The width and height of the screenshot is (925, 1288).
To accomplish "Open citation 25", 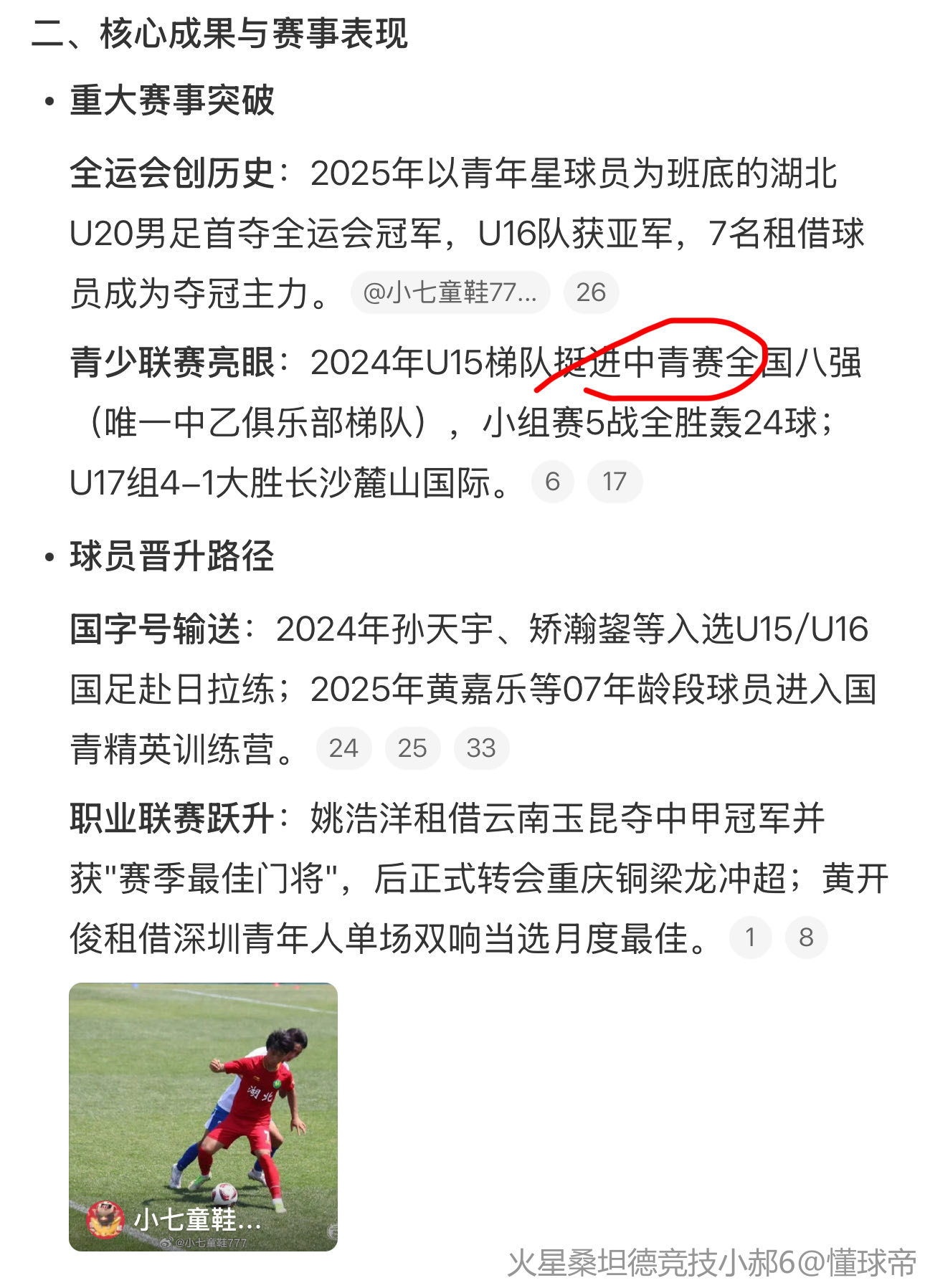I will pyautogui.click(x=412, y=748).
